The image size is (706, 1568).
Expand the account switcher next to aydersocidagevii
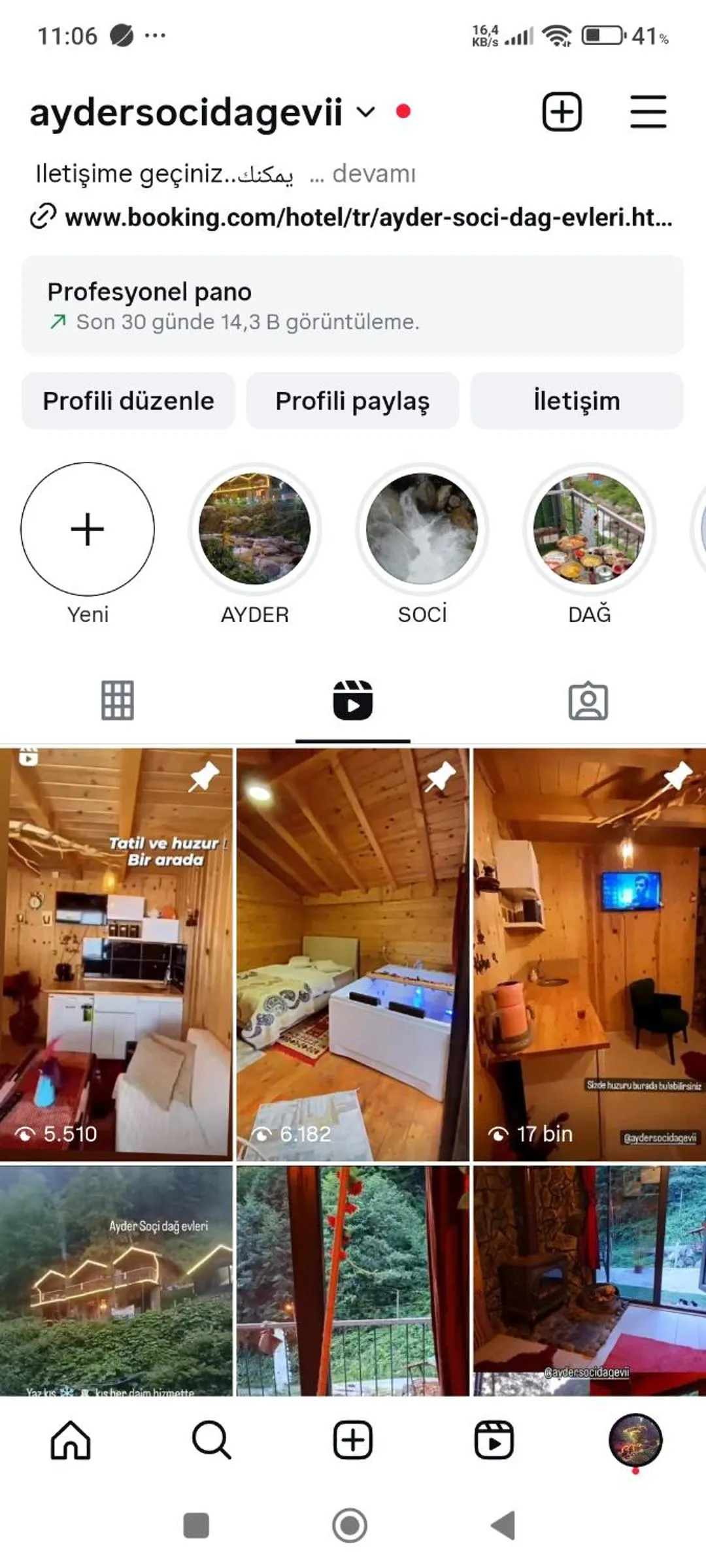pyautogui.click(x=366, y=112)
